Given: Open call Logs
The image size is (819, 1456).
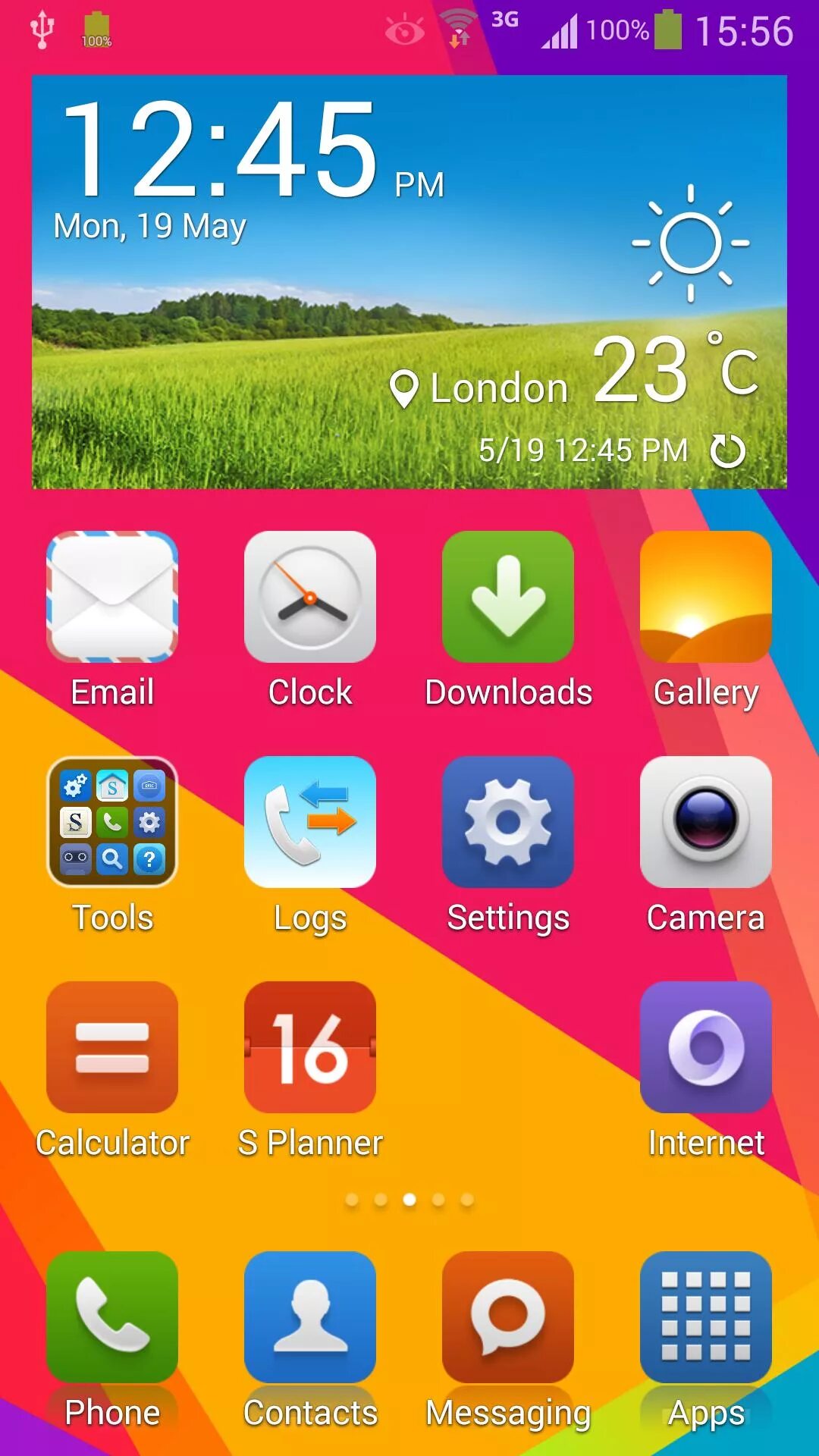Looking at the screenshot, I should click(x=309, y=822).
